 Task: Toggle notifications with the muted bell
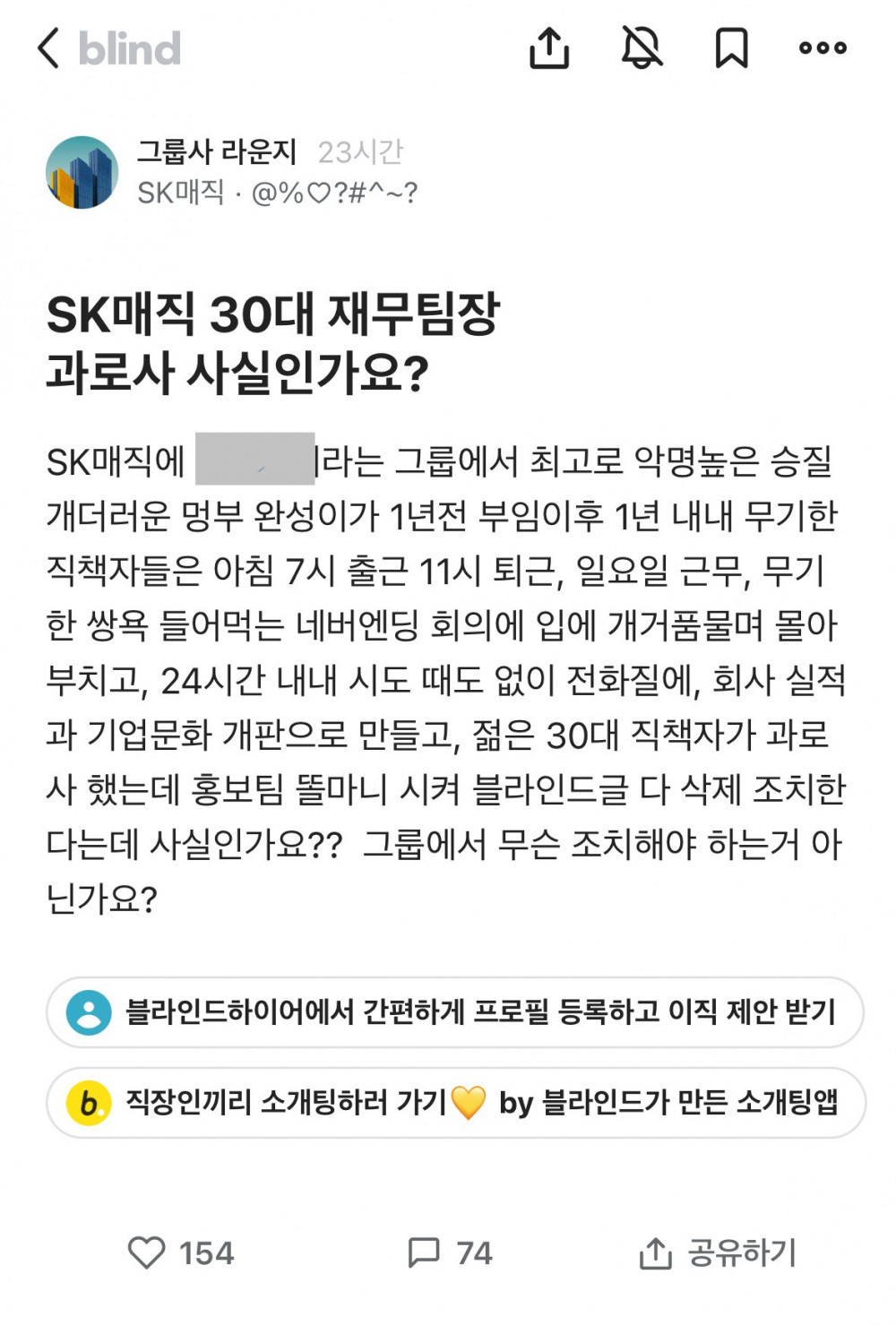[x=642, y=48]
